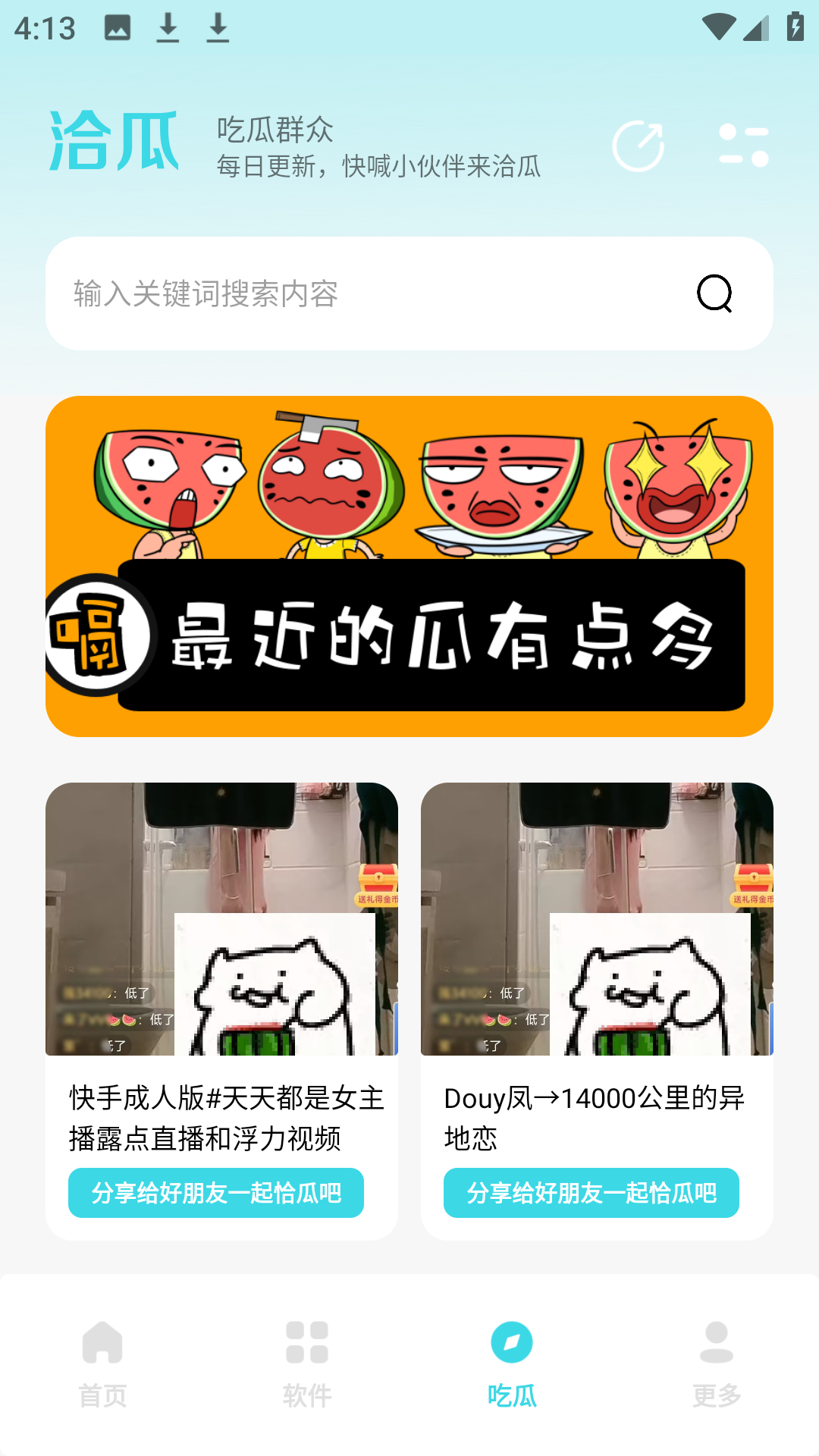
Task: Focus the keyword search input field
Action: coord(364,293)
